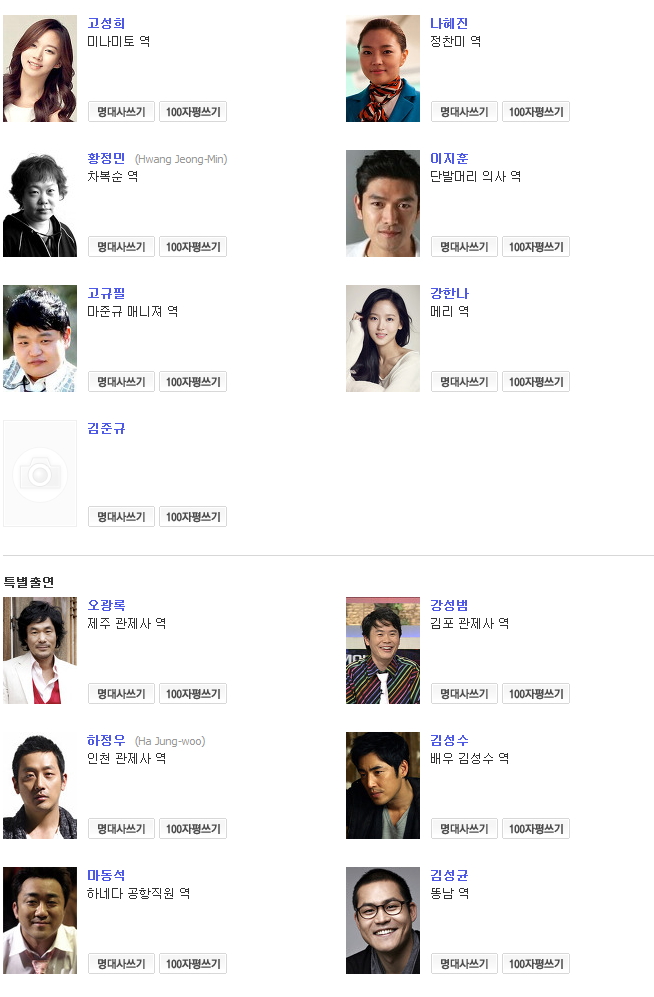Open 하정우's profile link
Image resolution: width=654 pixels, height=997 pixels.
[106, 740]
